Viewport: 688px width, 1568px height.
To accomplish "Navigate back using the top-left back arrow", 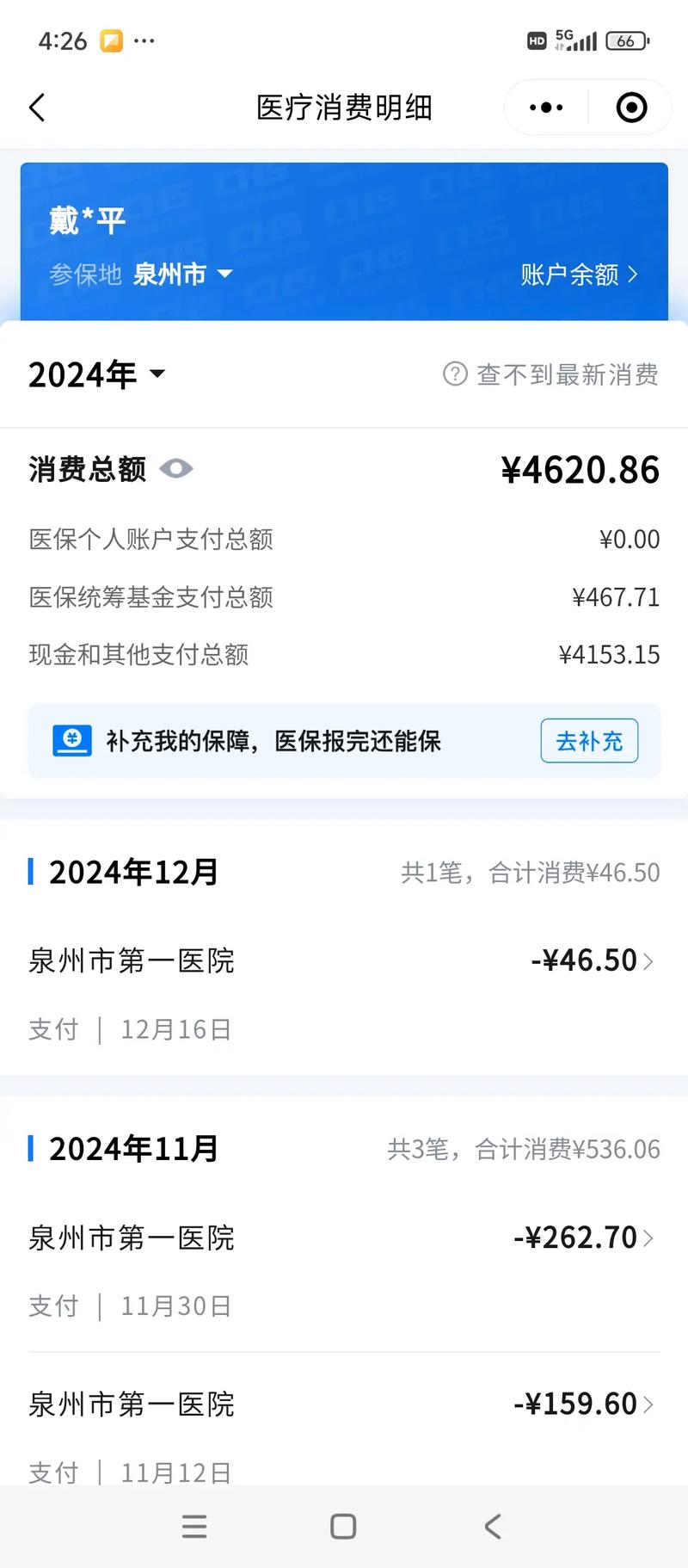I will (x=36, y=107).
